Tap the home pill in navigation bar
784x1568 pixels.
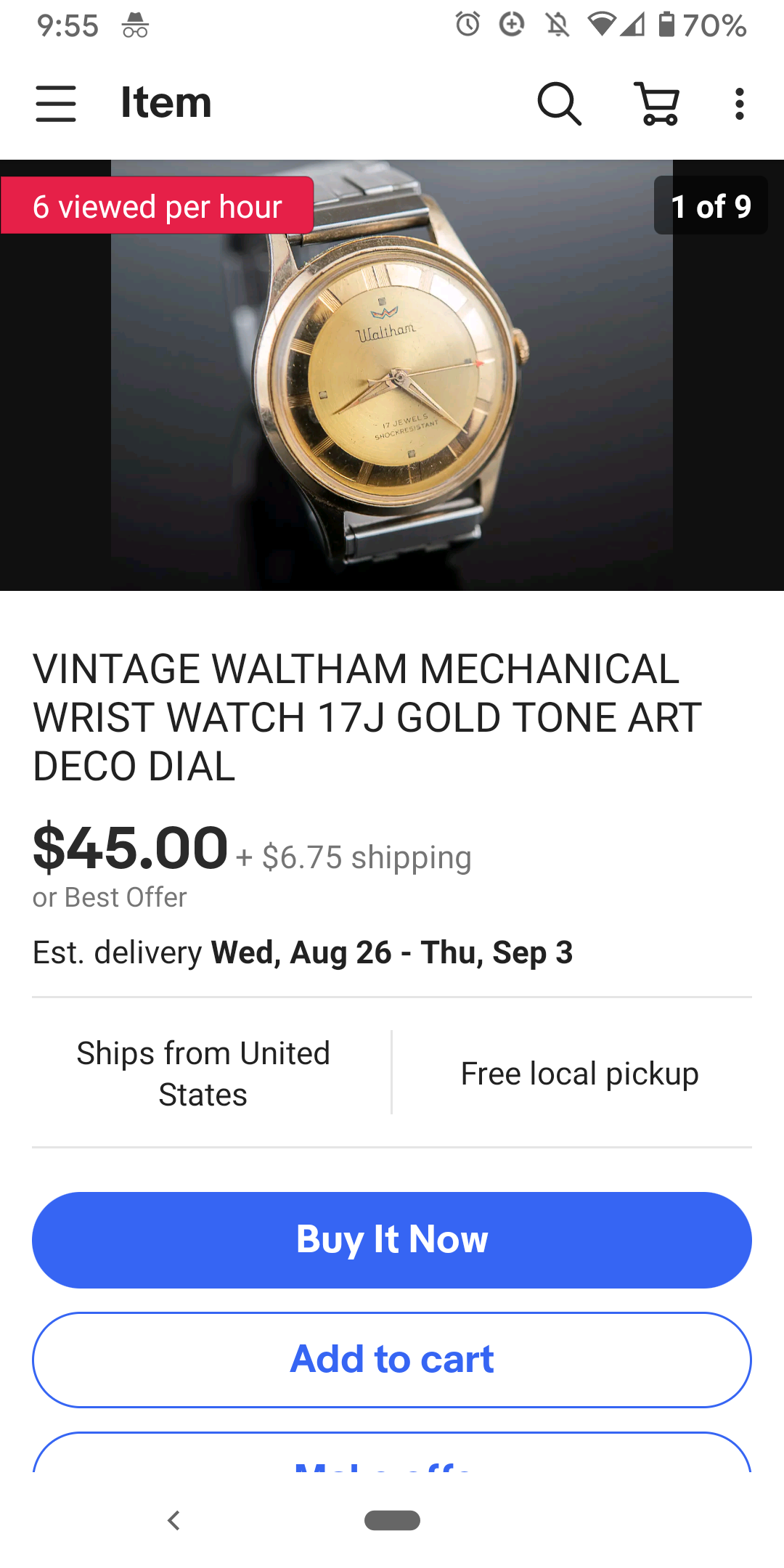(392, 1520)
